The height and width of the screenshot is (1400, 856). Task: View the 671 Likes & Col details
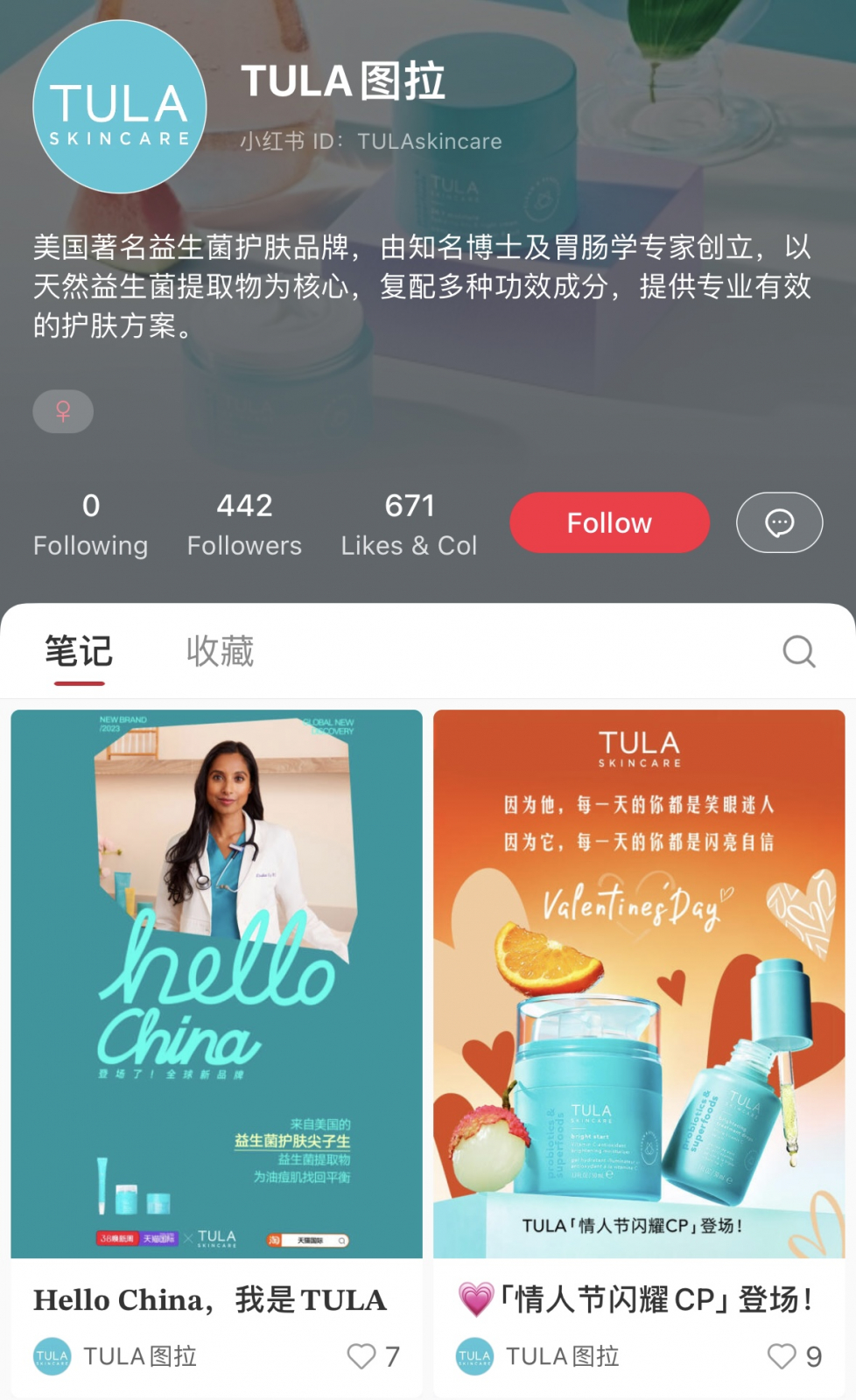(409, 525)
